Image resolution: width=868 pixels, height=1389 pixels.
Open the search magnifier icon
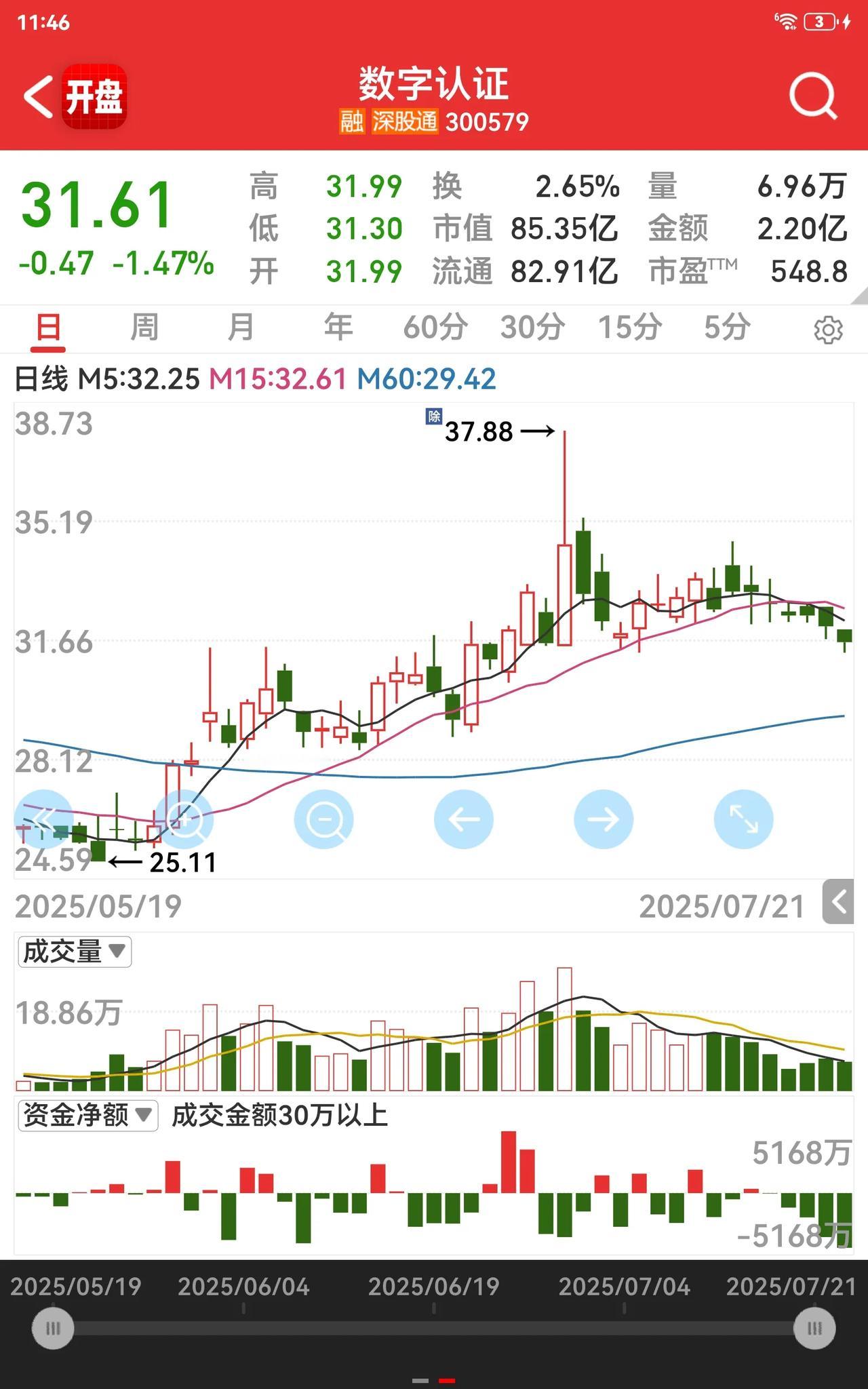click(x=812, y=96)
